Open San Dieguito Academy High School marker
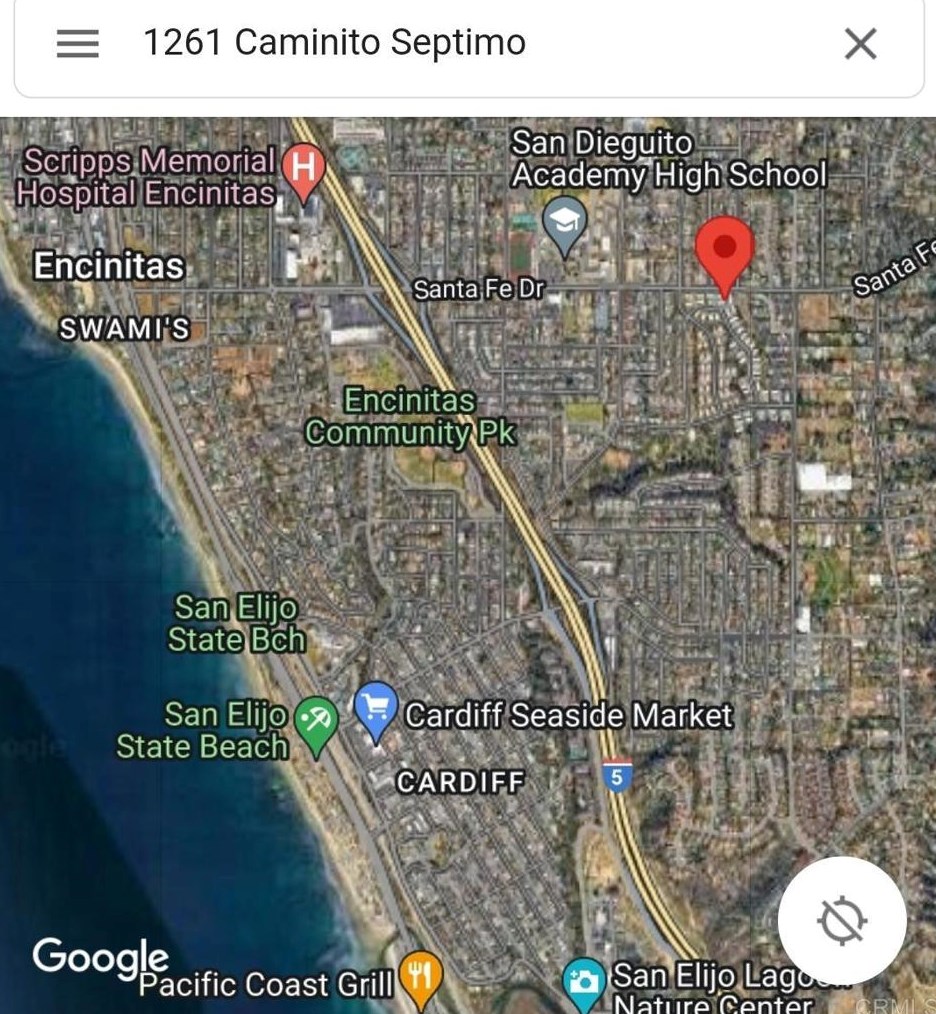The image size is (936, 1014). (x=564, y=224)
